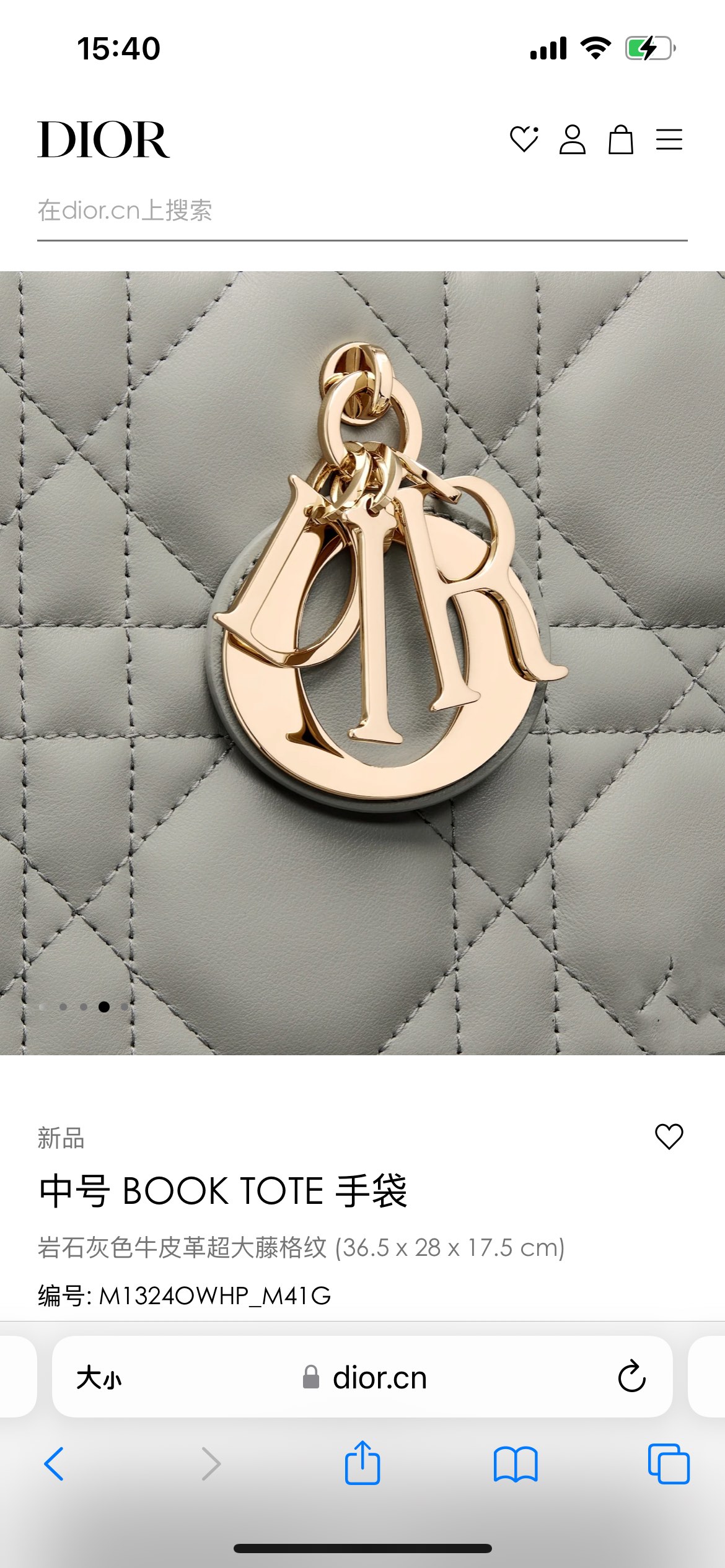Viewport: 725px width, 1568px height.
Task: Show all open Safari tabs
Action: [669, 1464]
